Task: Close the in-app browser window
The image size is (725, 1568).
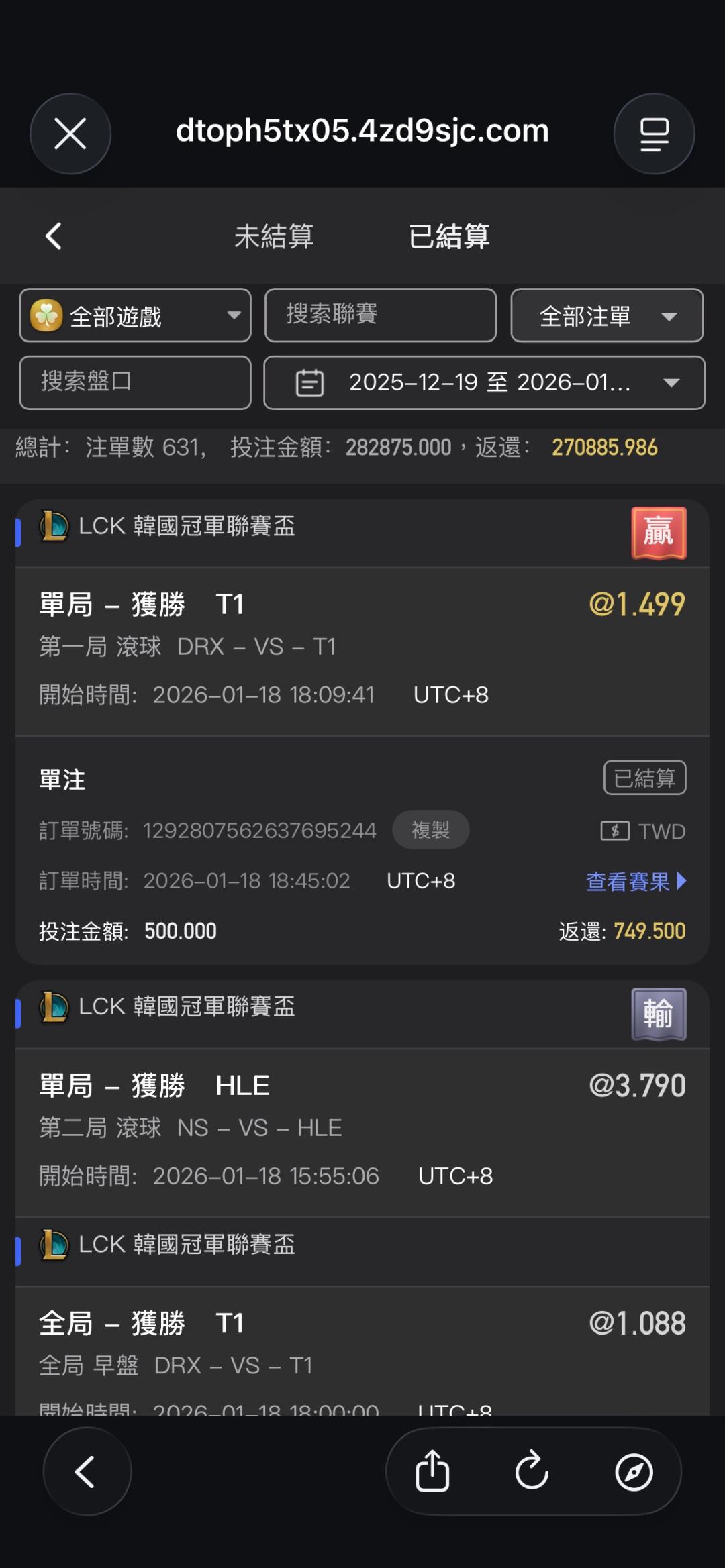Action: [x=70, y=134]
